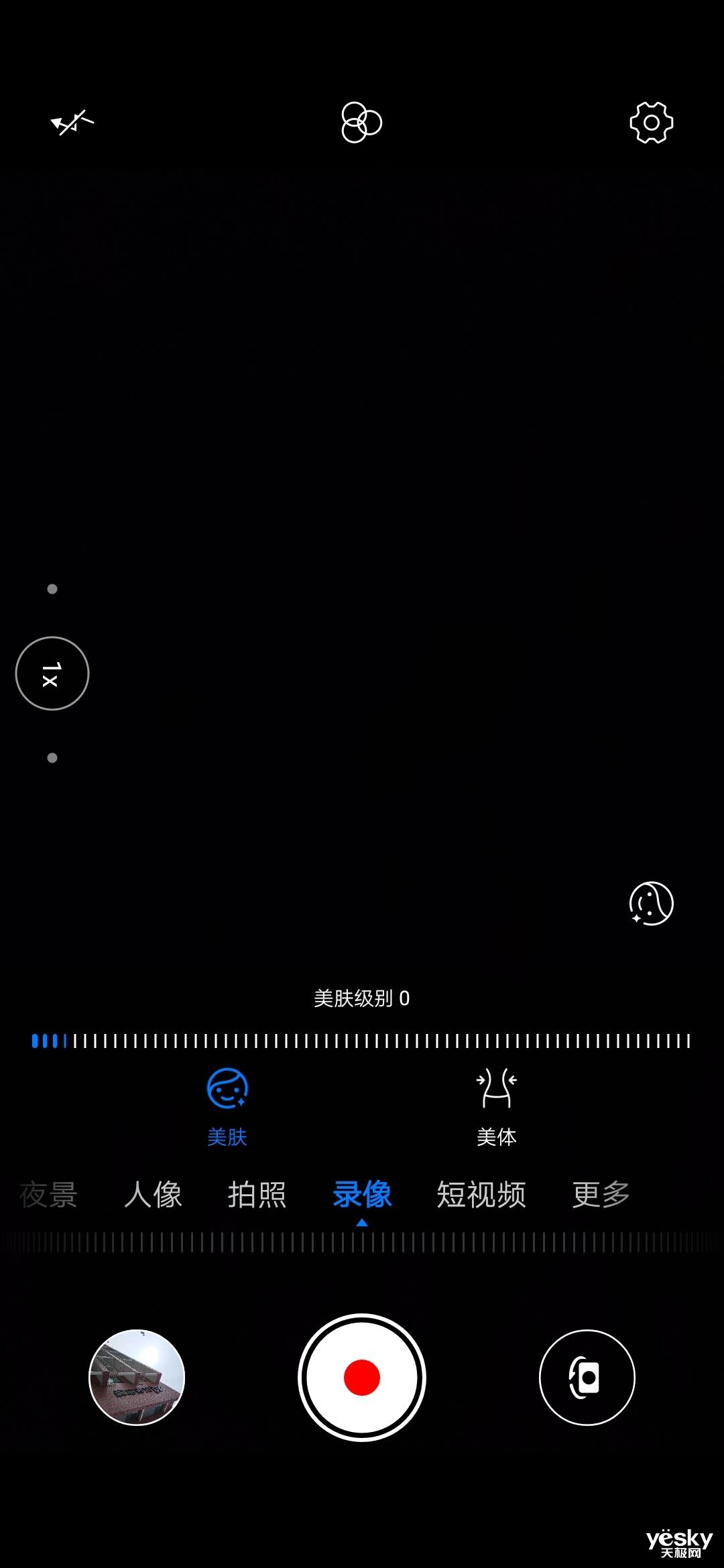The height and width of the screenshot is (1568, 724).
Task: Open the 更多 more modes tab
Action: (601, 1195)
